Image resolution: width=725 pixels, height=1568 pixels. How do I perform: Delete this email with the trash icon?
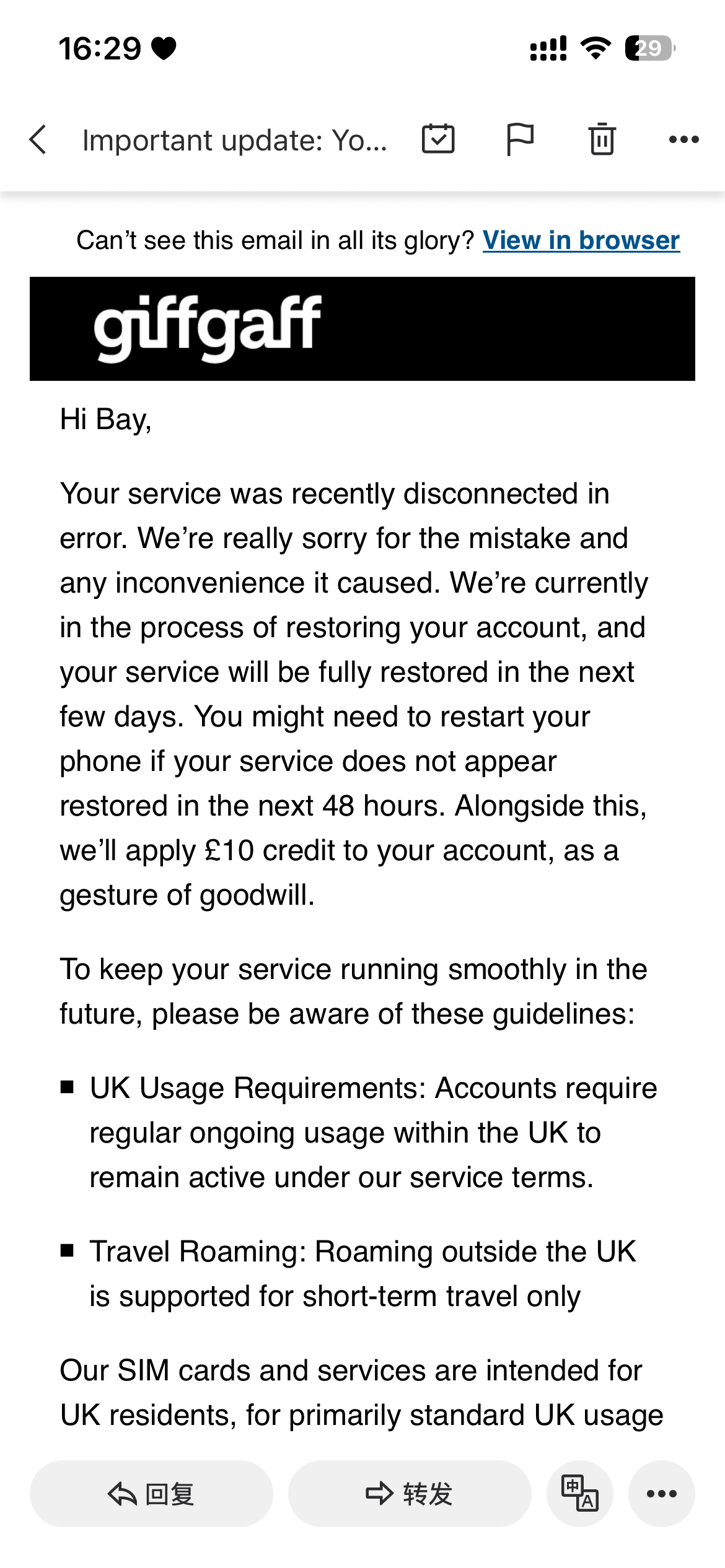[602, 139]
